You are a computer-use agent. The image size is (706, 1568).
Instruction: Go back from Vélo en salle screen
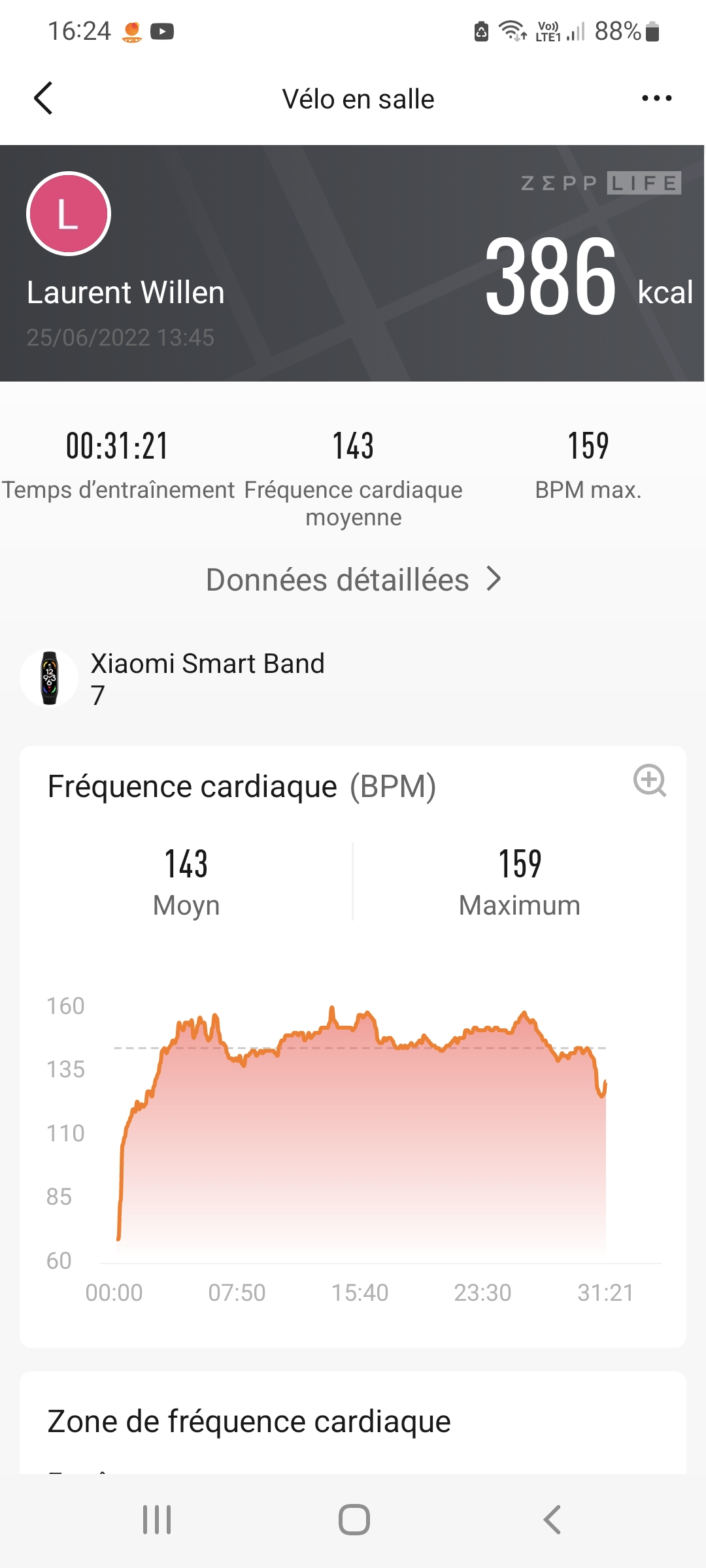click(x=43, y=99)
